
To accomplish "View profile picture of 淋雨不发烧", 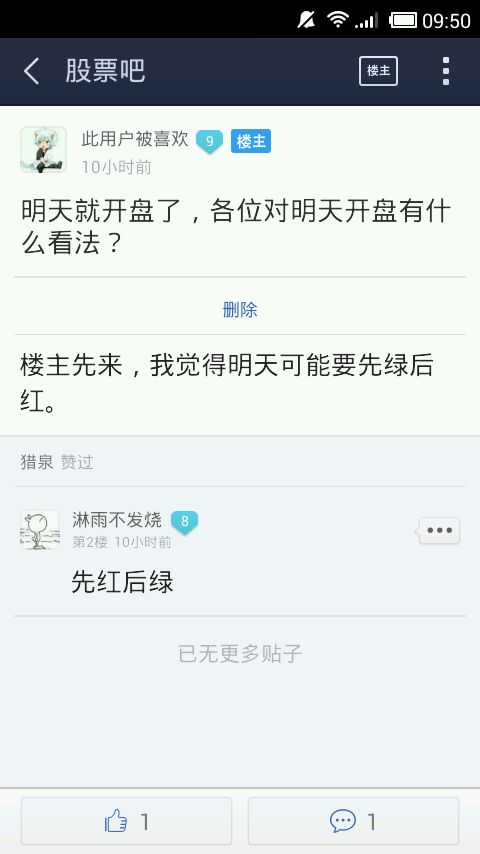I will pyautogui.click(x=40, y=530).
